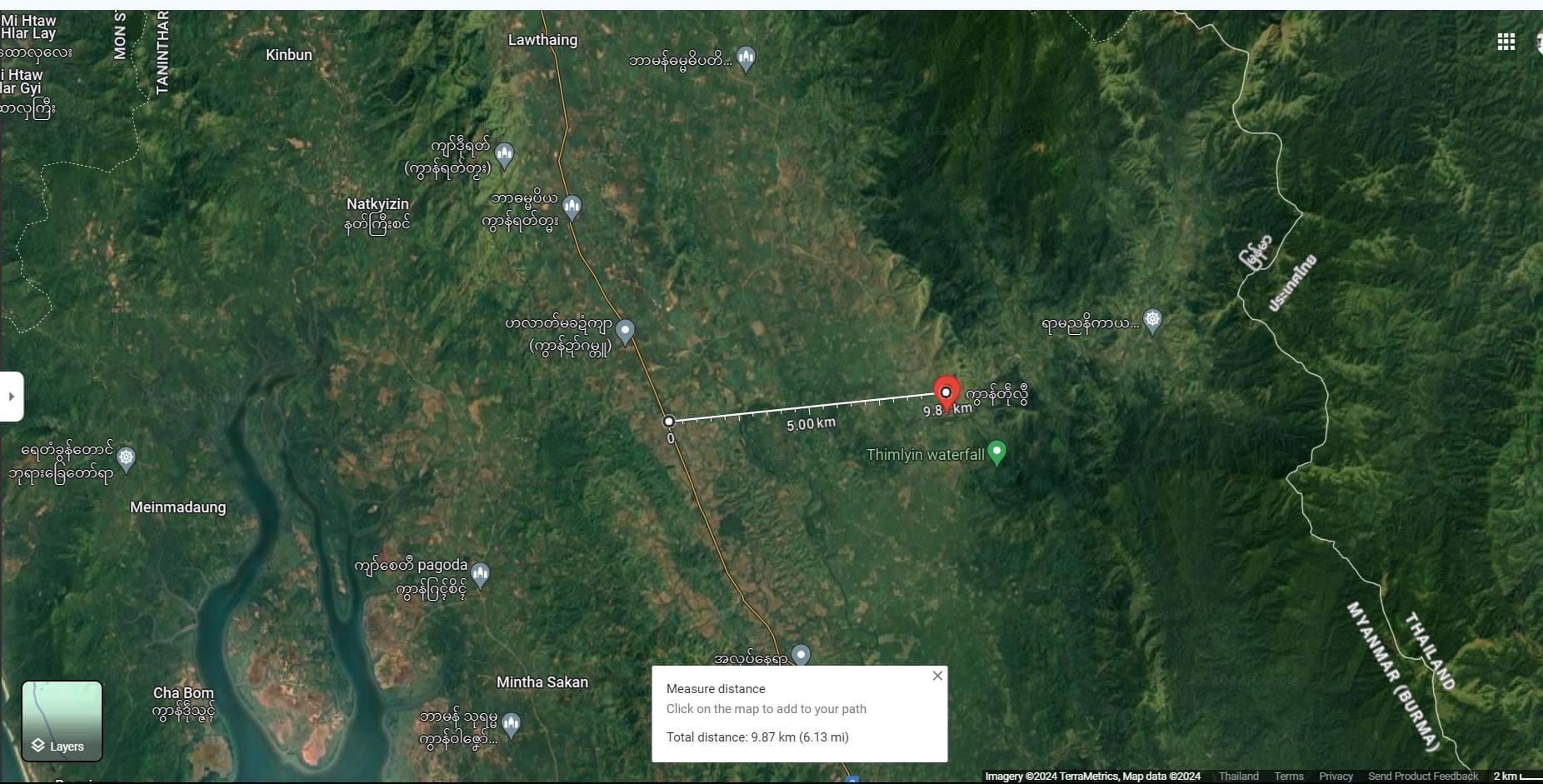This screenshot has height=784, width=1543.
Task: Open the Terms link
Action: pyautogui.click(x=1288, y=776)
